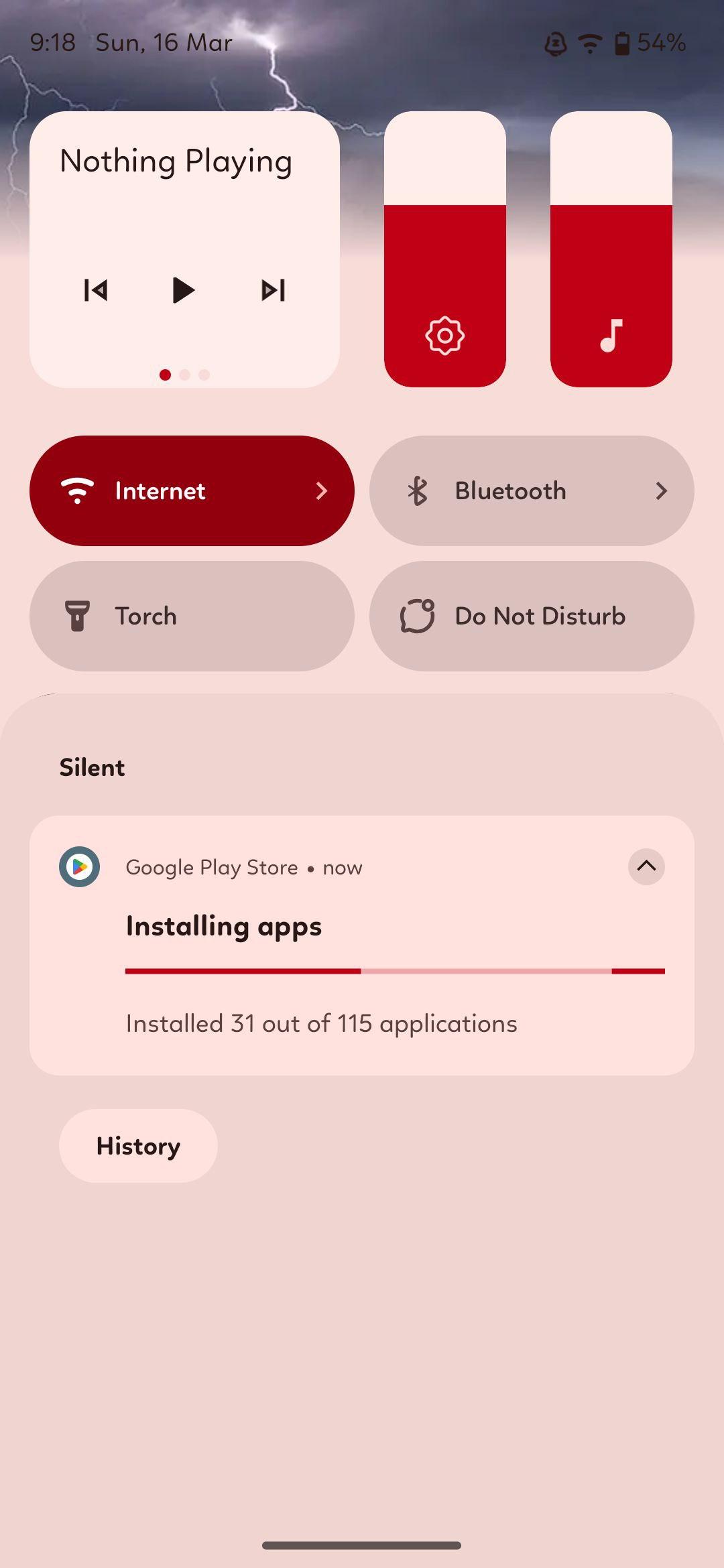Image resolution: width=724 pixels, height=1568 pixels.
Task: Skip to the next track
Action: 273,290
